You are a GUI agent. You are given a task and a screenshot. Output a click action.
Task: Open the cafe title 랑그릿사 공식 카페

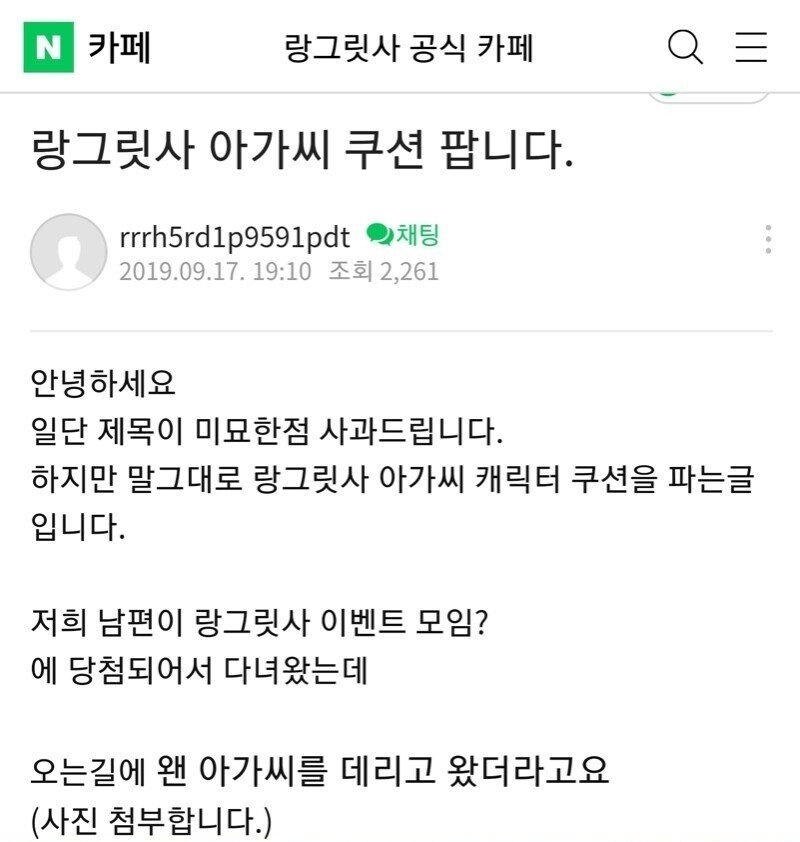[400, 44]
